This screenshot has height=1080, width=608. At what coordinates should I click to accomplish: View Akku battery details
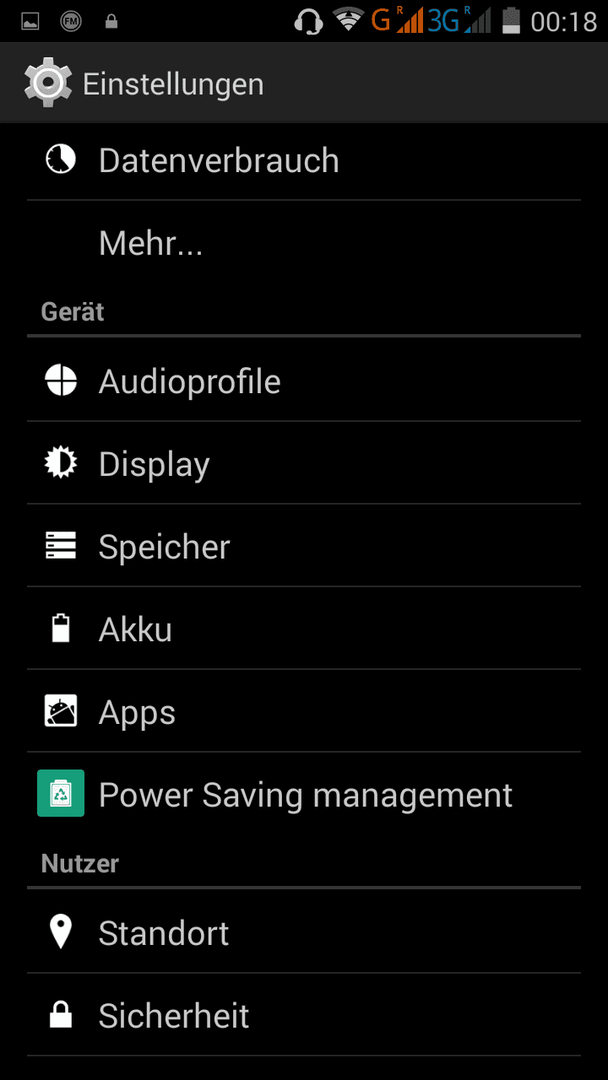[x=304, y=628]
